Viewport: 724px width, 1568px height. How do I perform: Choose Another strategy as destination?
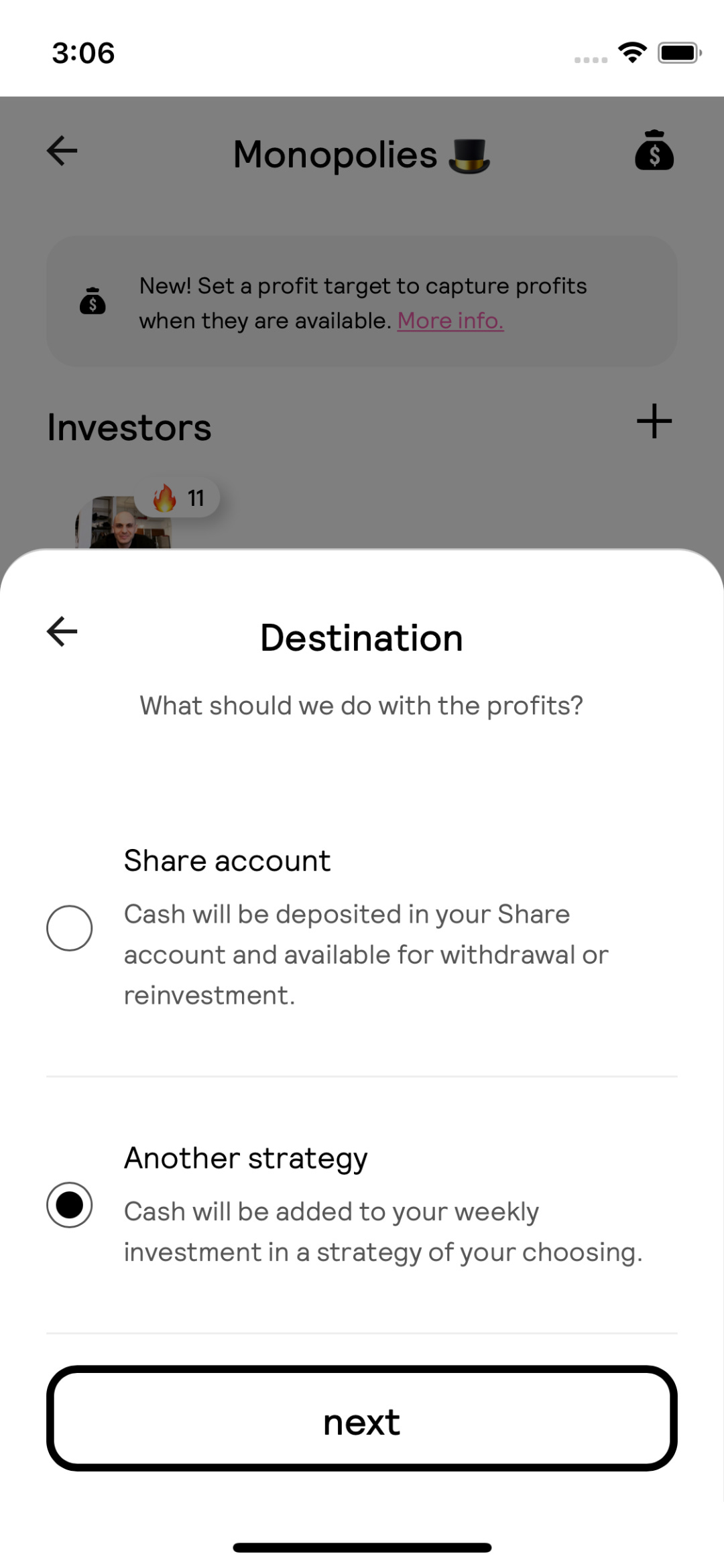(x=69, y=1205)
